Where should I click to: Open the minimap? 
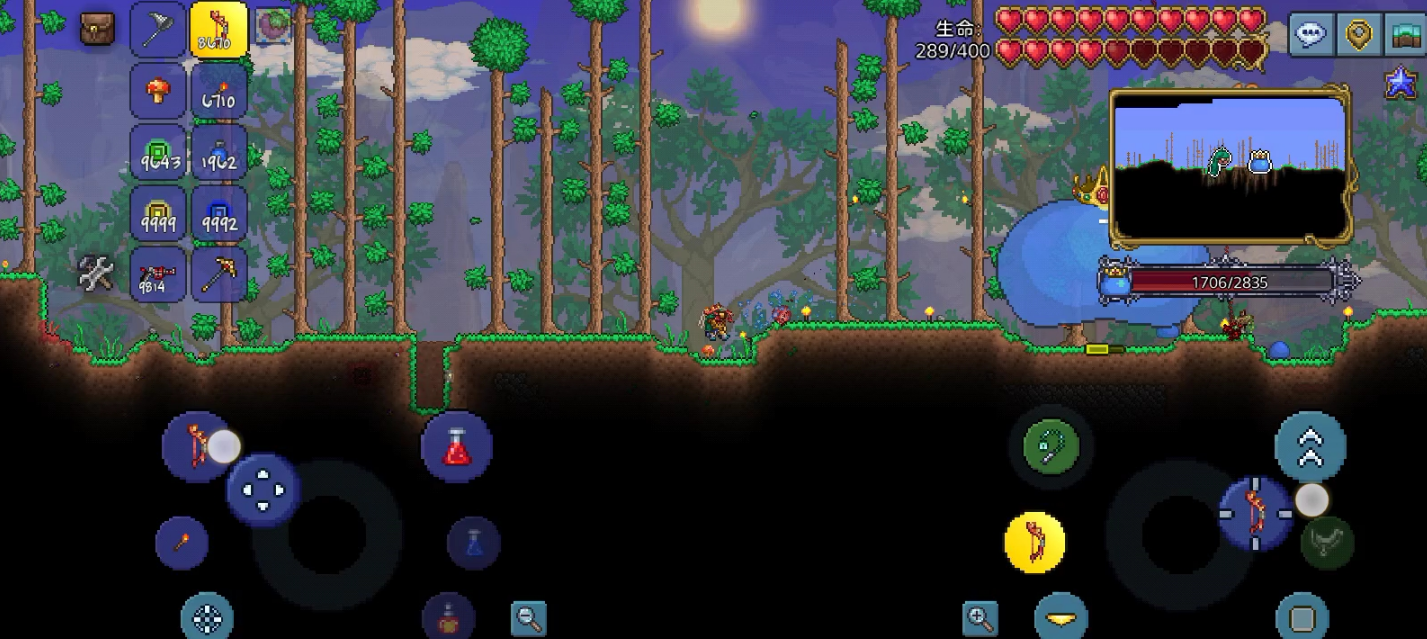[1230, 167]
